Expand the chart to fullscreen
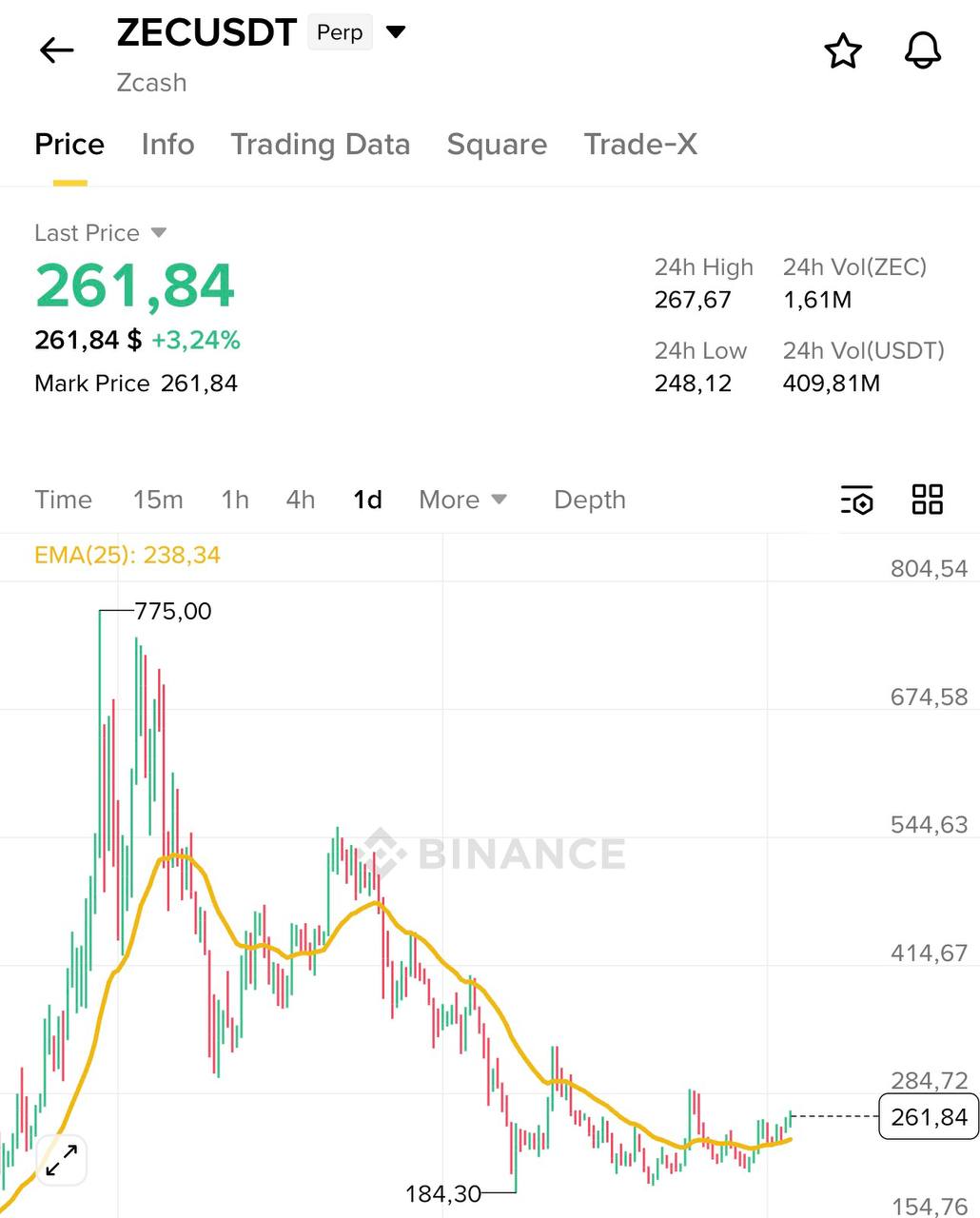Viewport: 980px width, 1218px height. tap(61, 1159)
